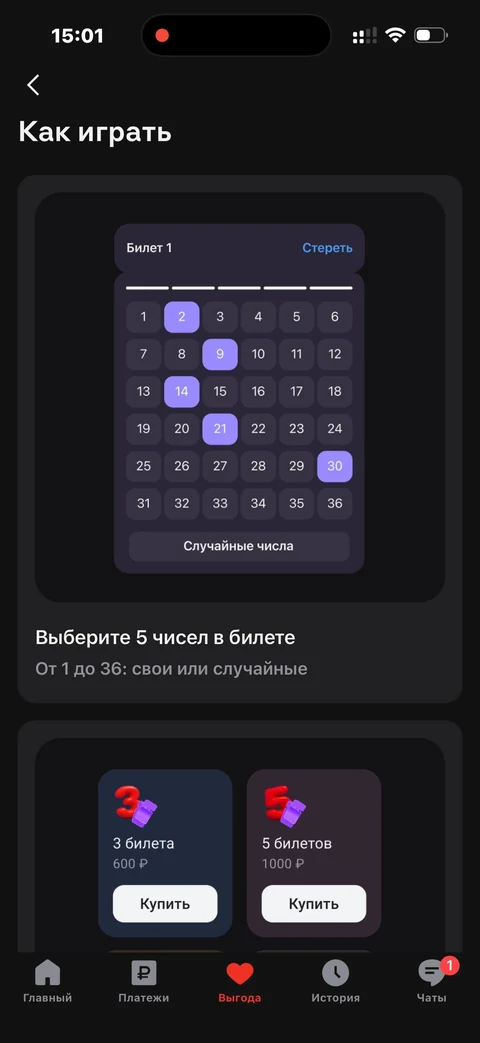The width and height of the screenshot is (480, 1043).
Task: Open the Платежи tab
Action: click(x=144, y=981)
